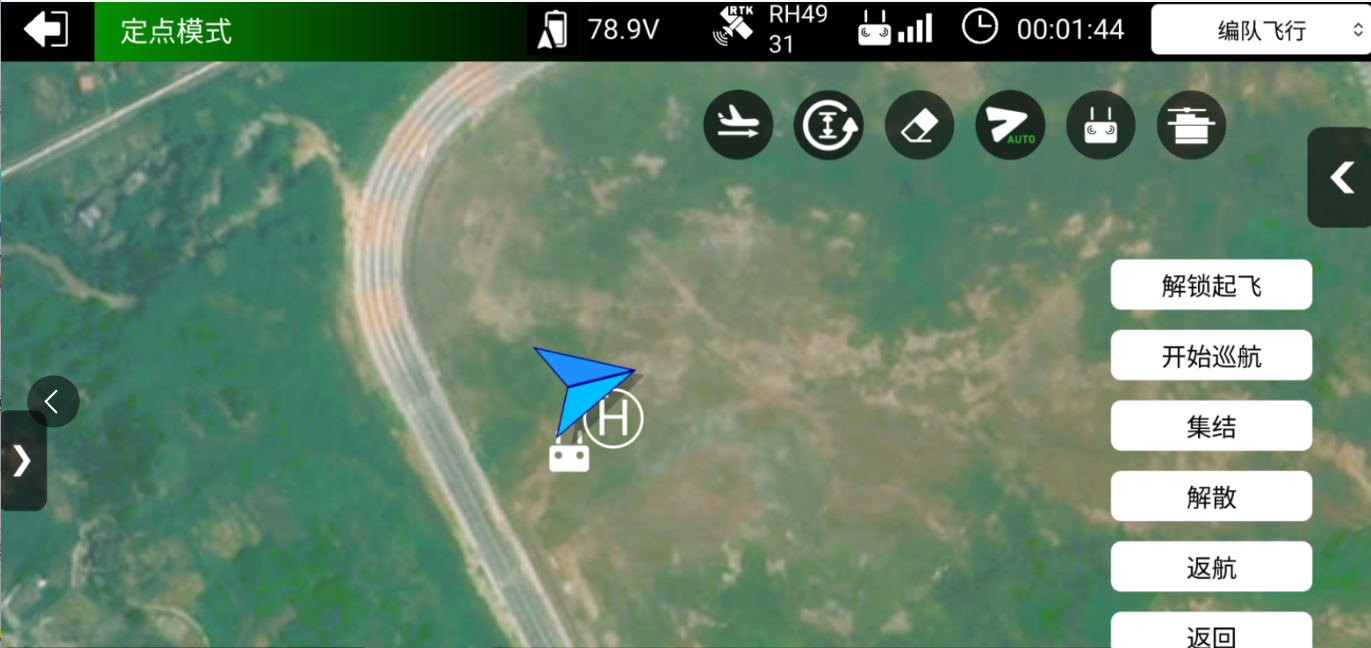Tap the 返回 button
This screenshot has width=1371, height=648.
pyautogui.click(x=1211, y=634)
